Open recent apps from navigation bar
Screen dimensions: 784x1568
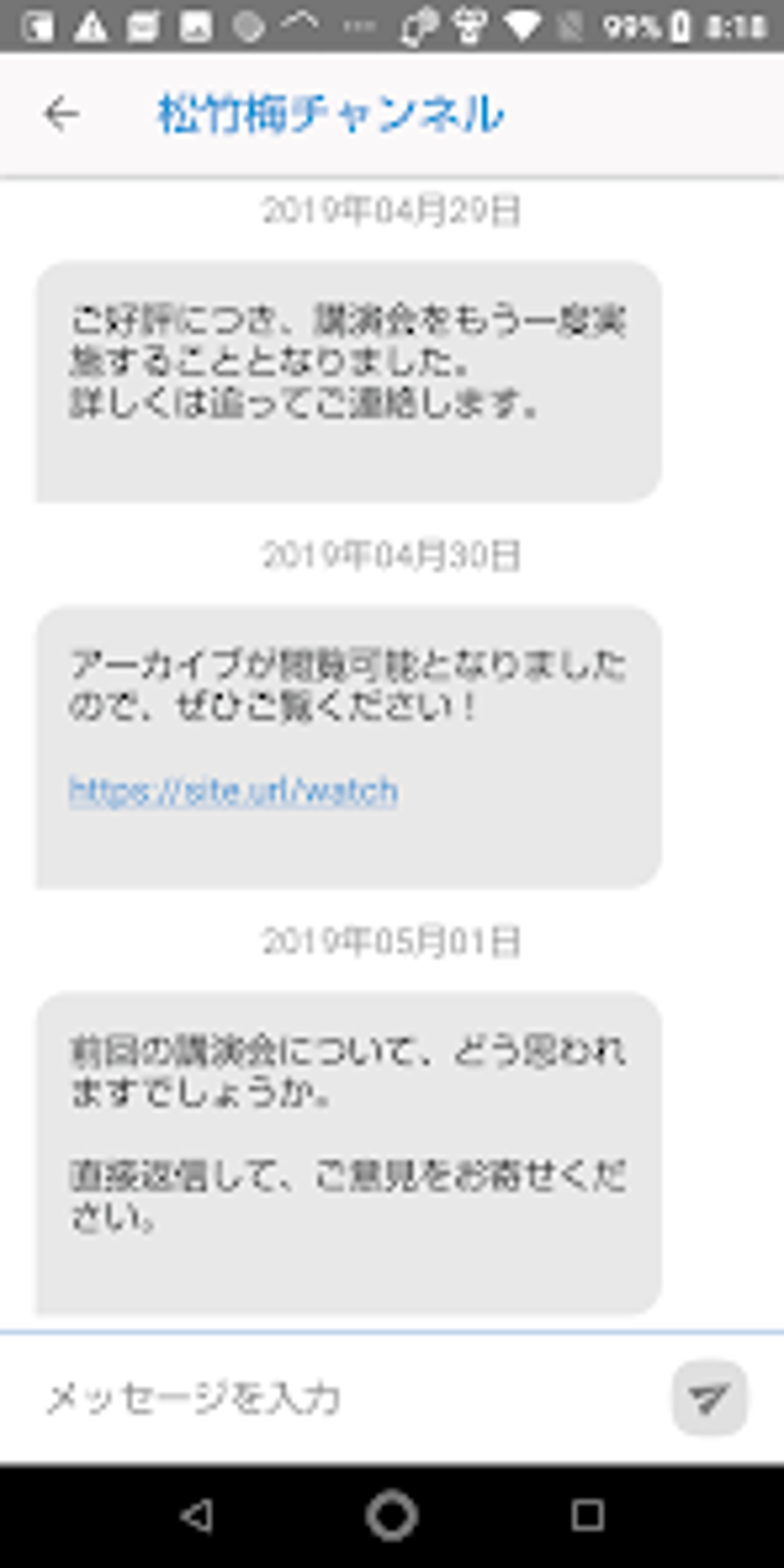tap(588, 1516)
